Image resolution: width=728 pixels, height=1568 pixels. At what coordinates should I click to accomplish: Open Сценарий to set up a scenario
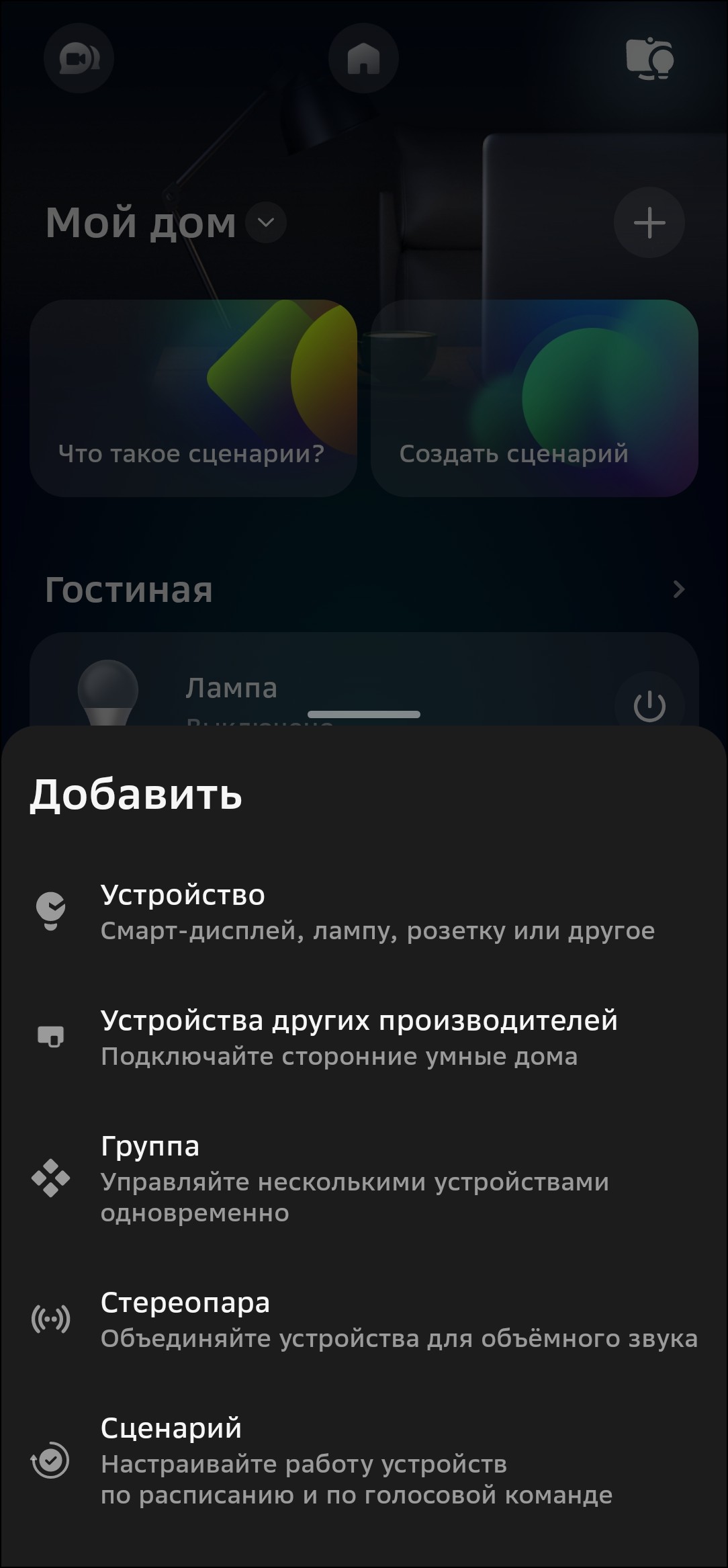[363, 1461]
